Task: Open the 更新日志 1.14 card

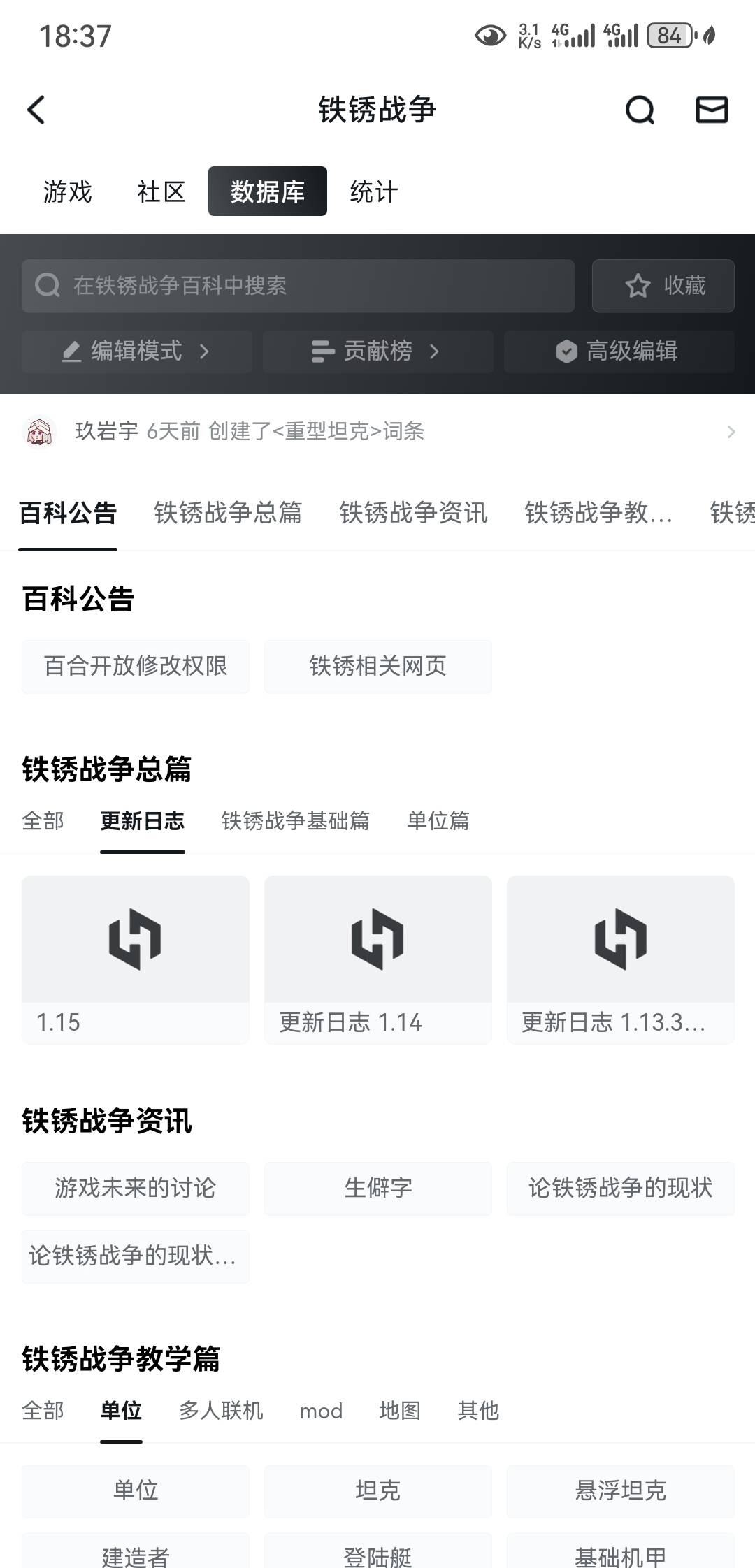Action: [377, 959]
